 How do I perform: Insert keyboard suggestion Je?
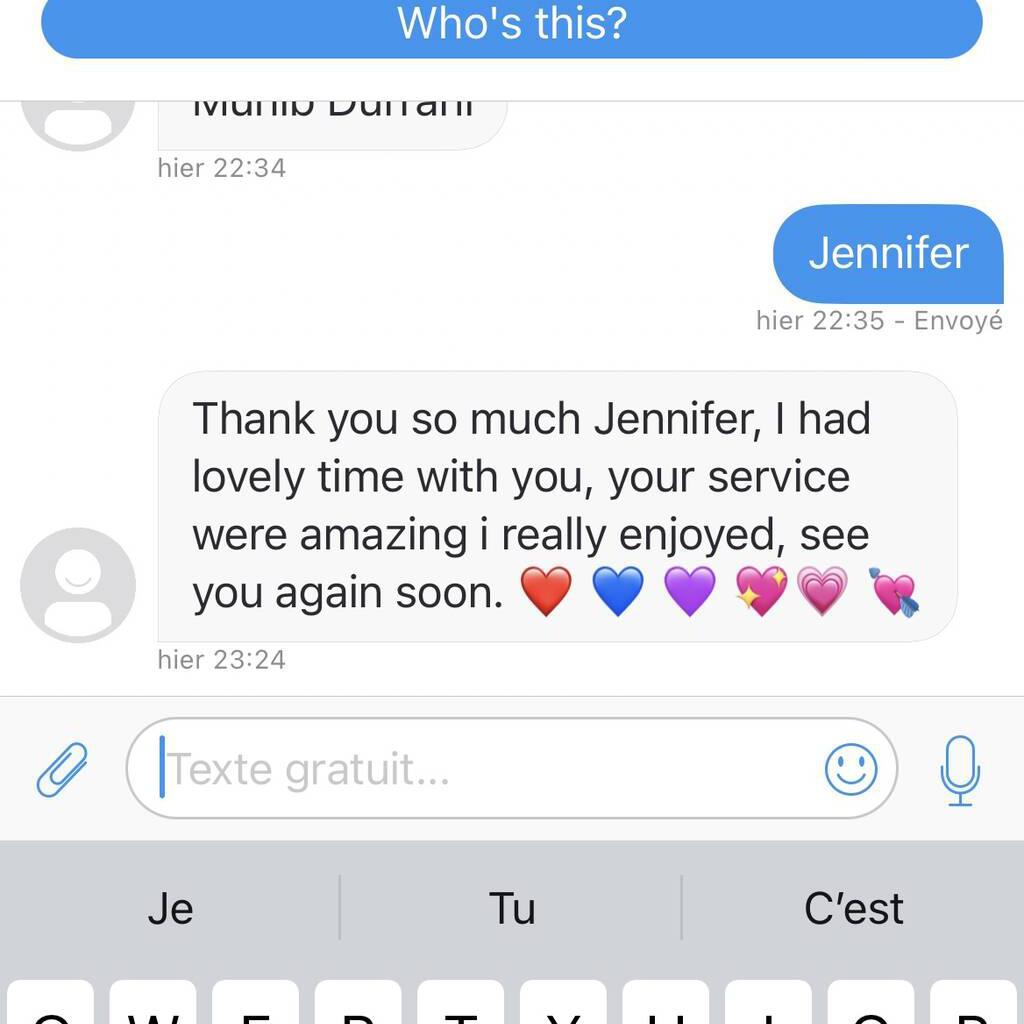[x=170, y=908]
